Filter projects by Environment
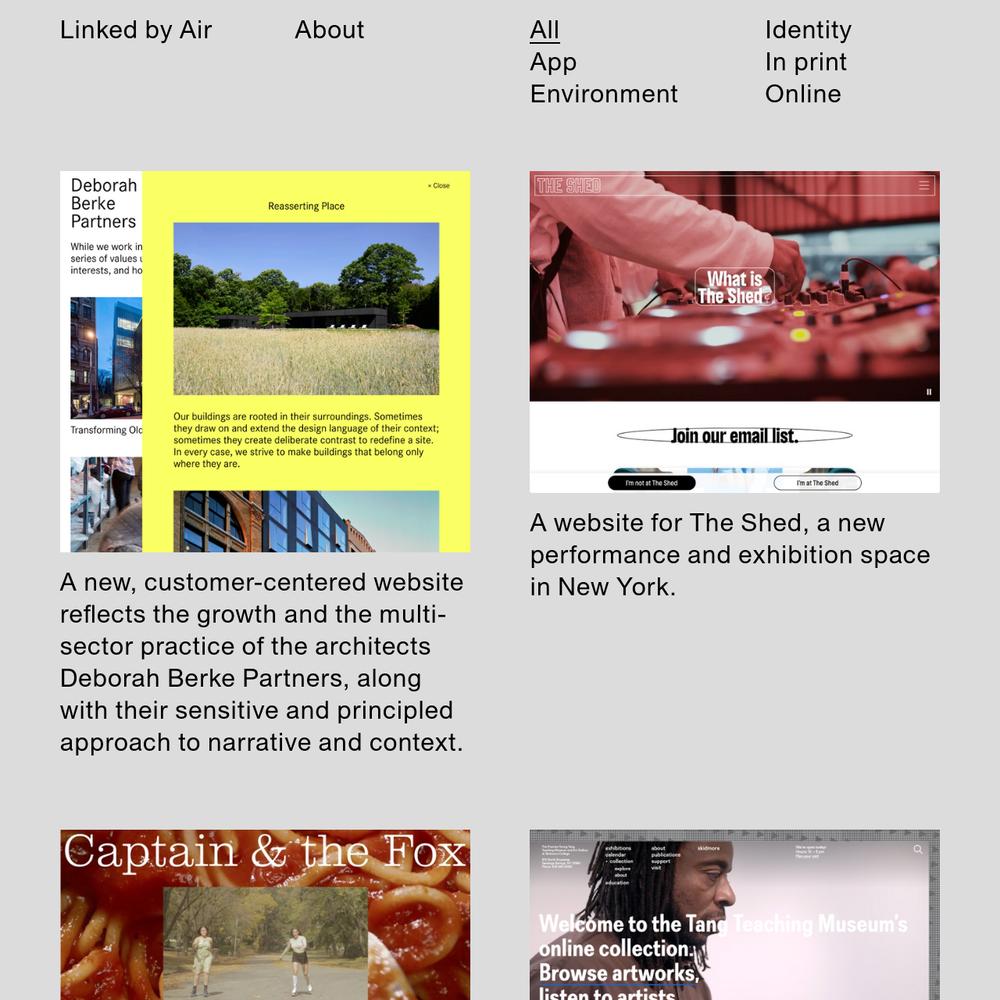This screenshot has height=1000, width=1000. tap(603, 94)
